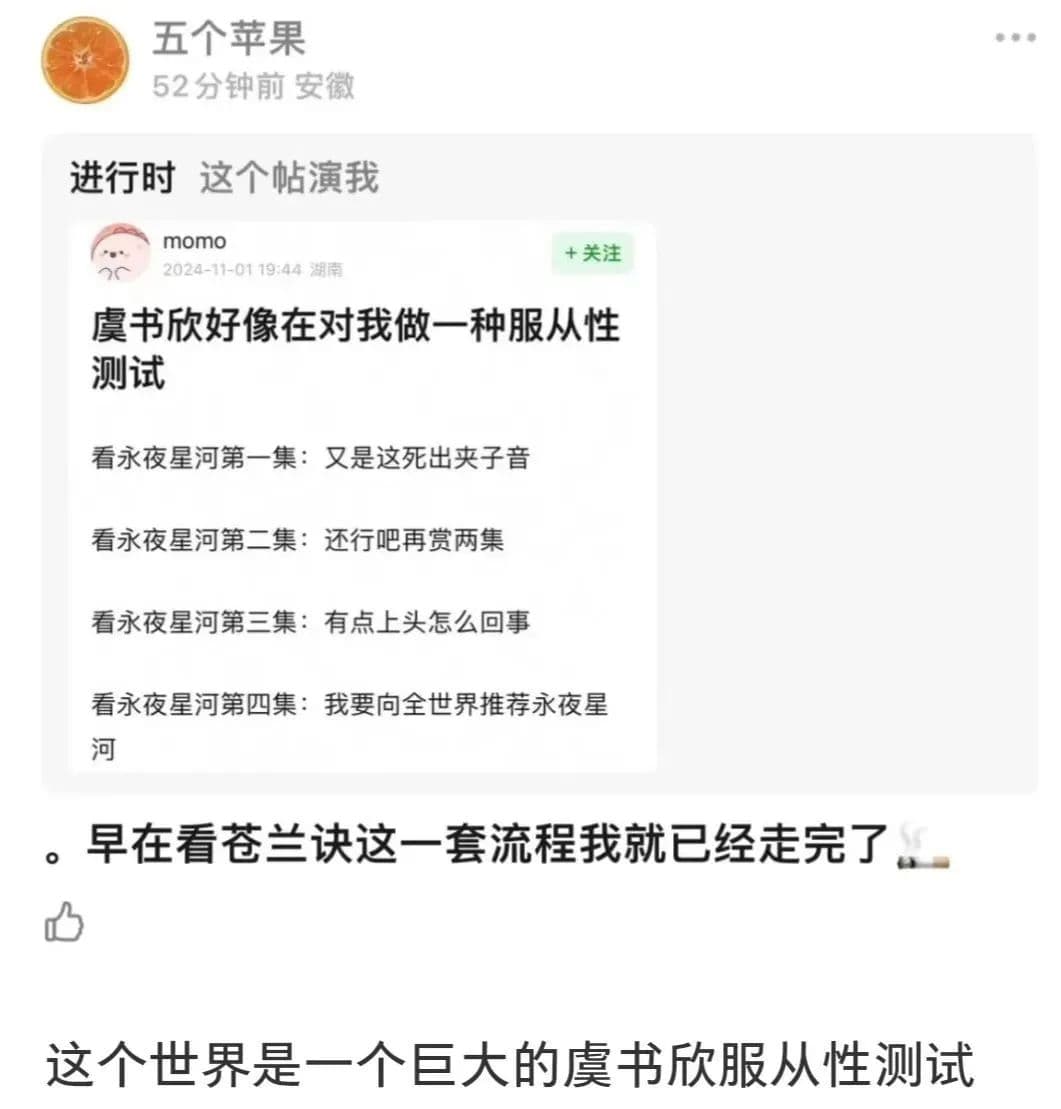Open 五个苹果's orange avatar
The height and width of the screenshot is (1109, 1061).
[x=85, y=60]
